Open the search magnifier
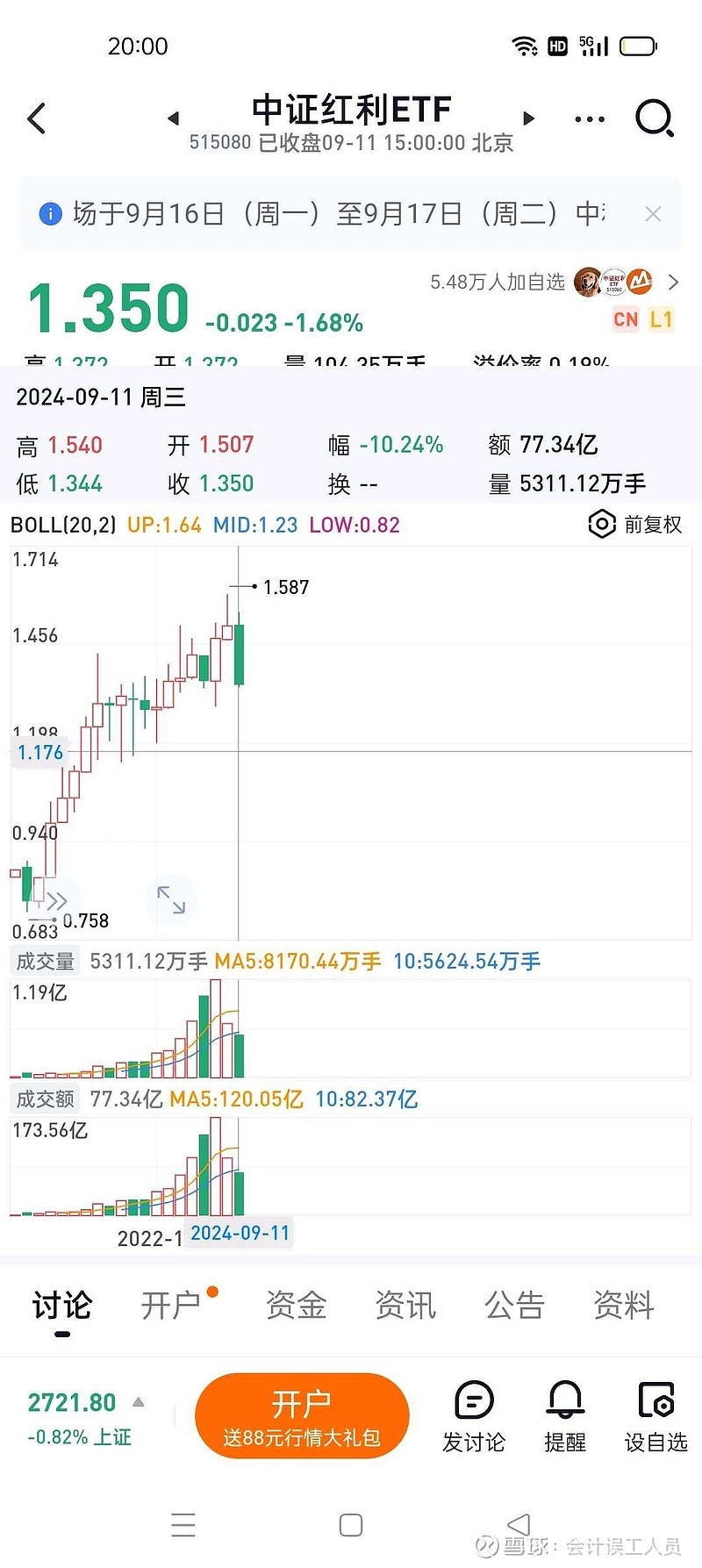Image resolution: width=702 pixels, height=1568 pixels. pyautogui.click(x=655, y=118)
